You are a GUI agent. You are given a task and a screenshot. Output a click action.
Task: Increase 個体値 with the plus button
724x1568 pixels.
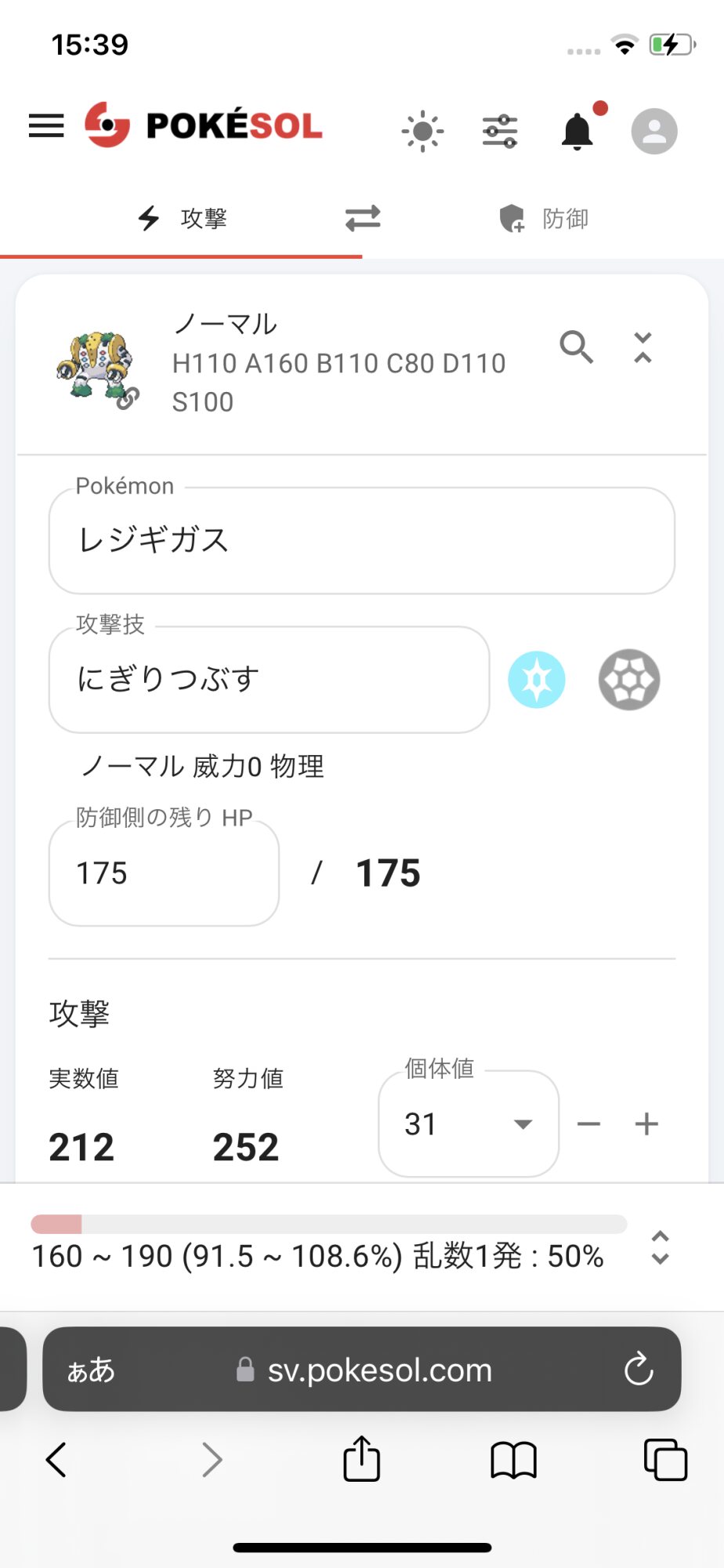(646, 1124)
